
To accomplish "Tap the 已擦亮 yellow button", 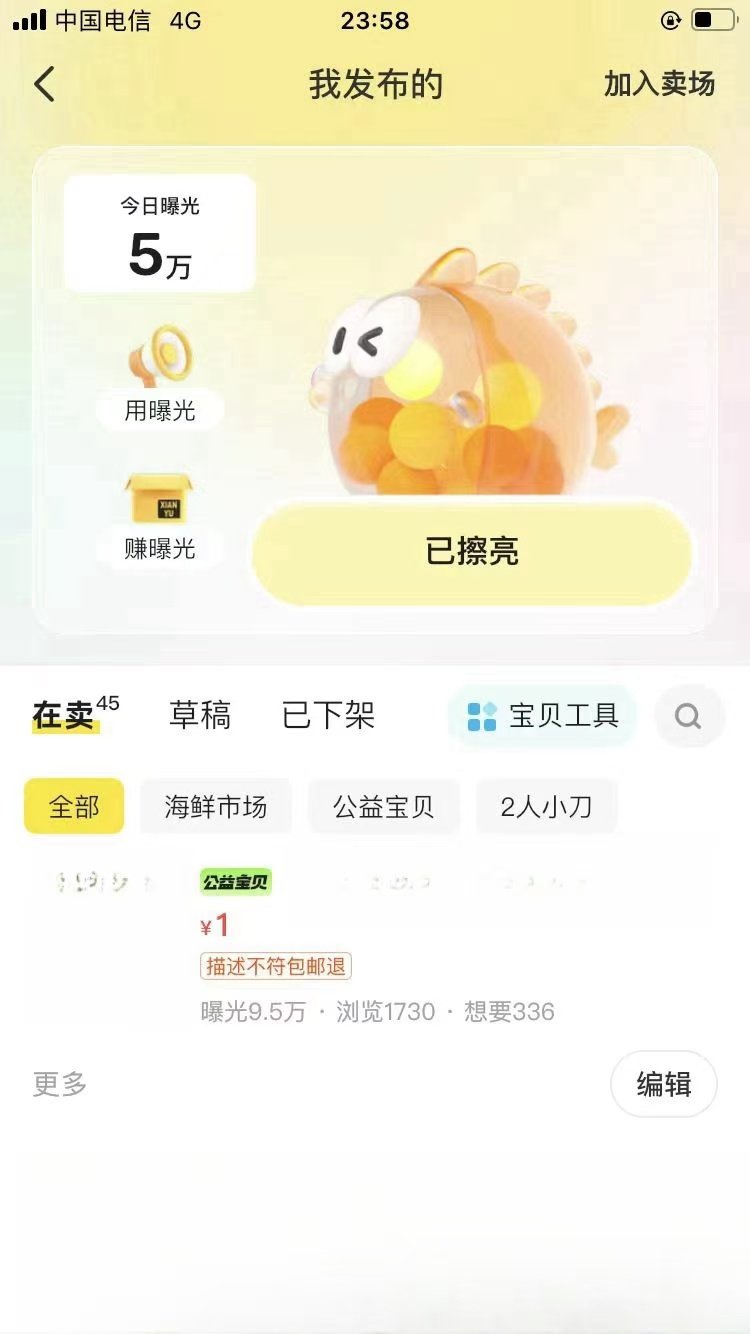I will coord(471,552).
